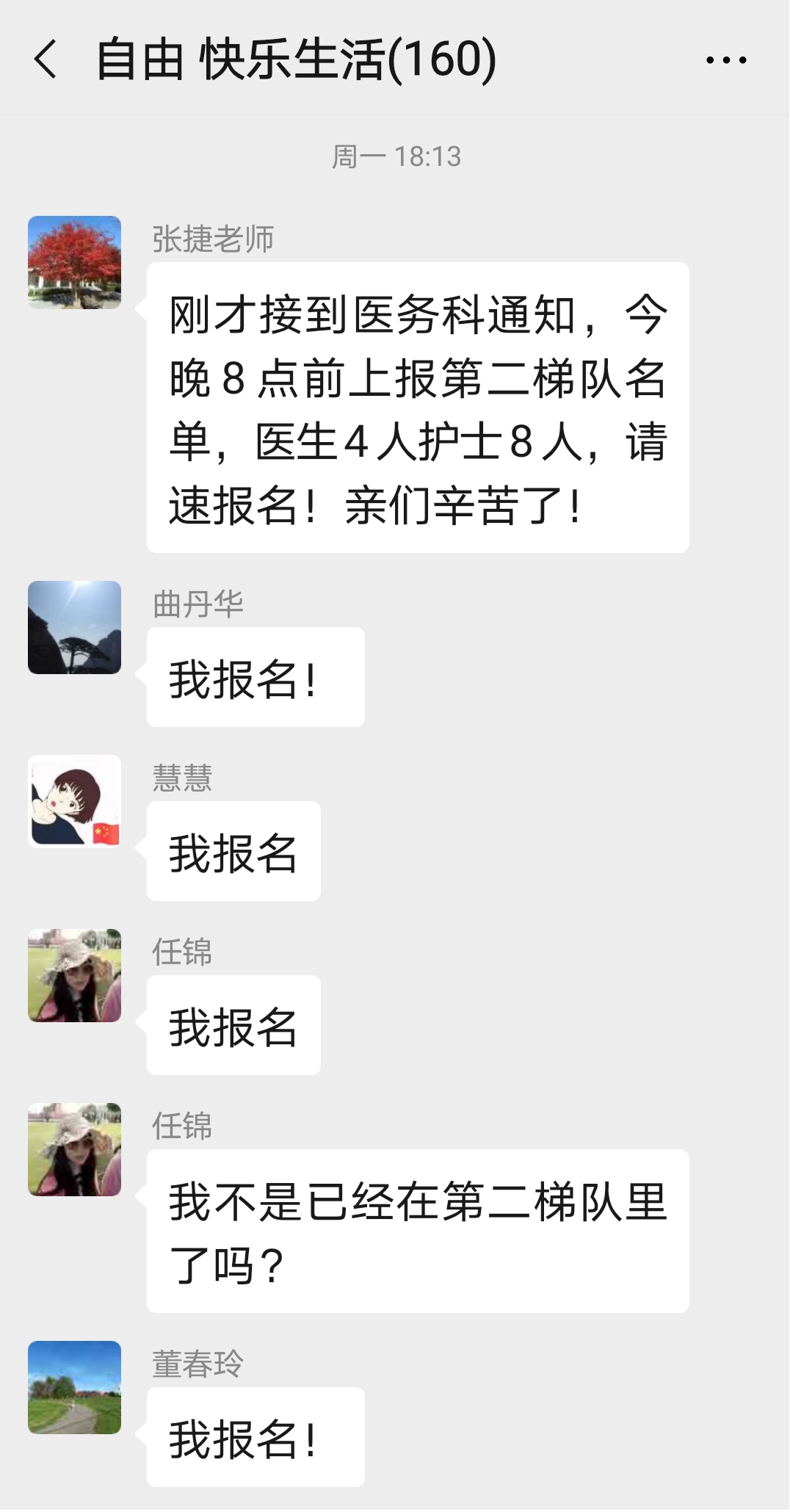Image resolution: width=790 pixels, height=1512 pixels.
Task: Open 董春玲's avatar
Action: pos(74,1387)
